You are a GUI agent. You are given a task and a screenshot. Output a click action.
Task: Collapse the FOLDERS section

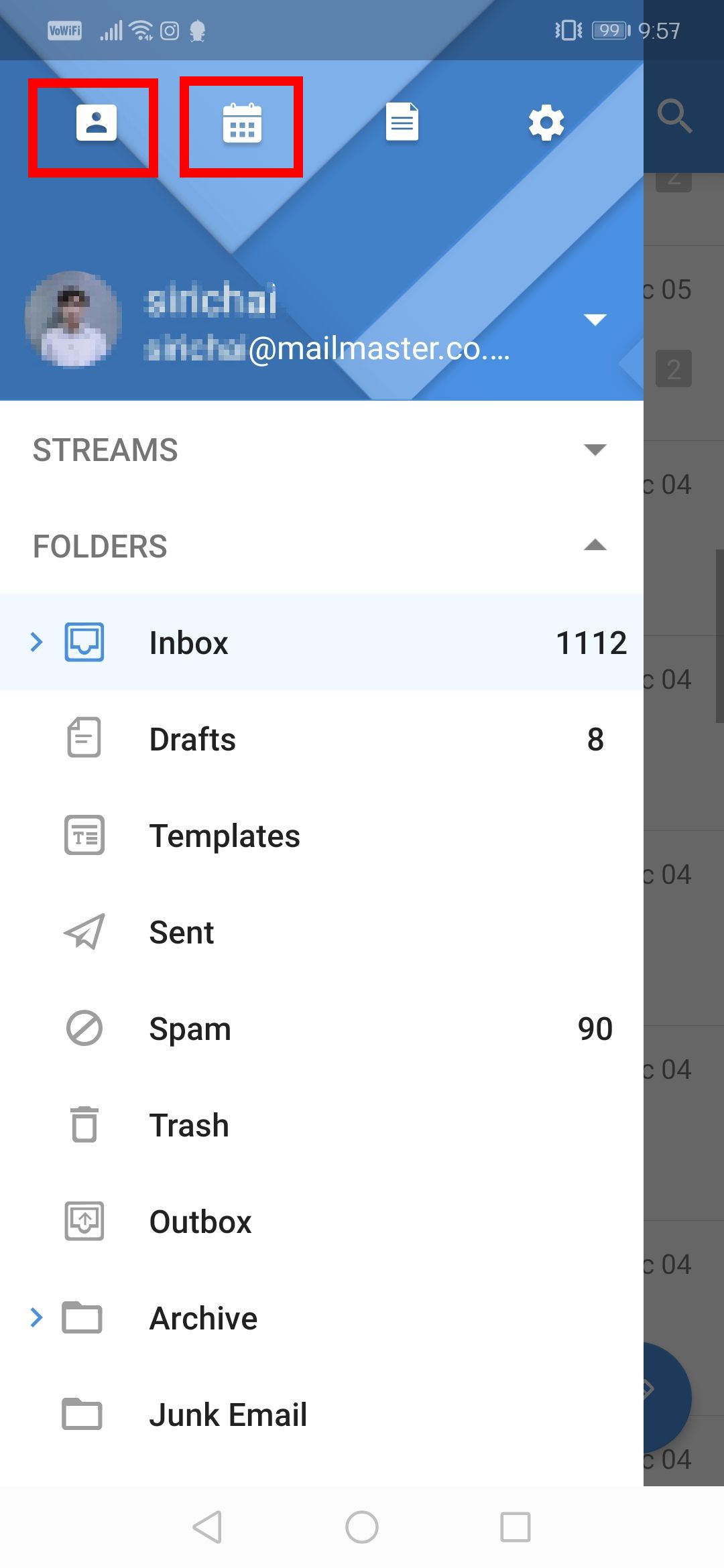[x=595, y=545]
